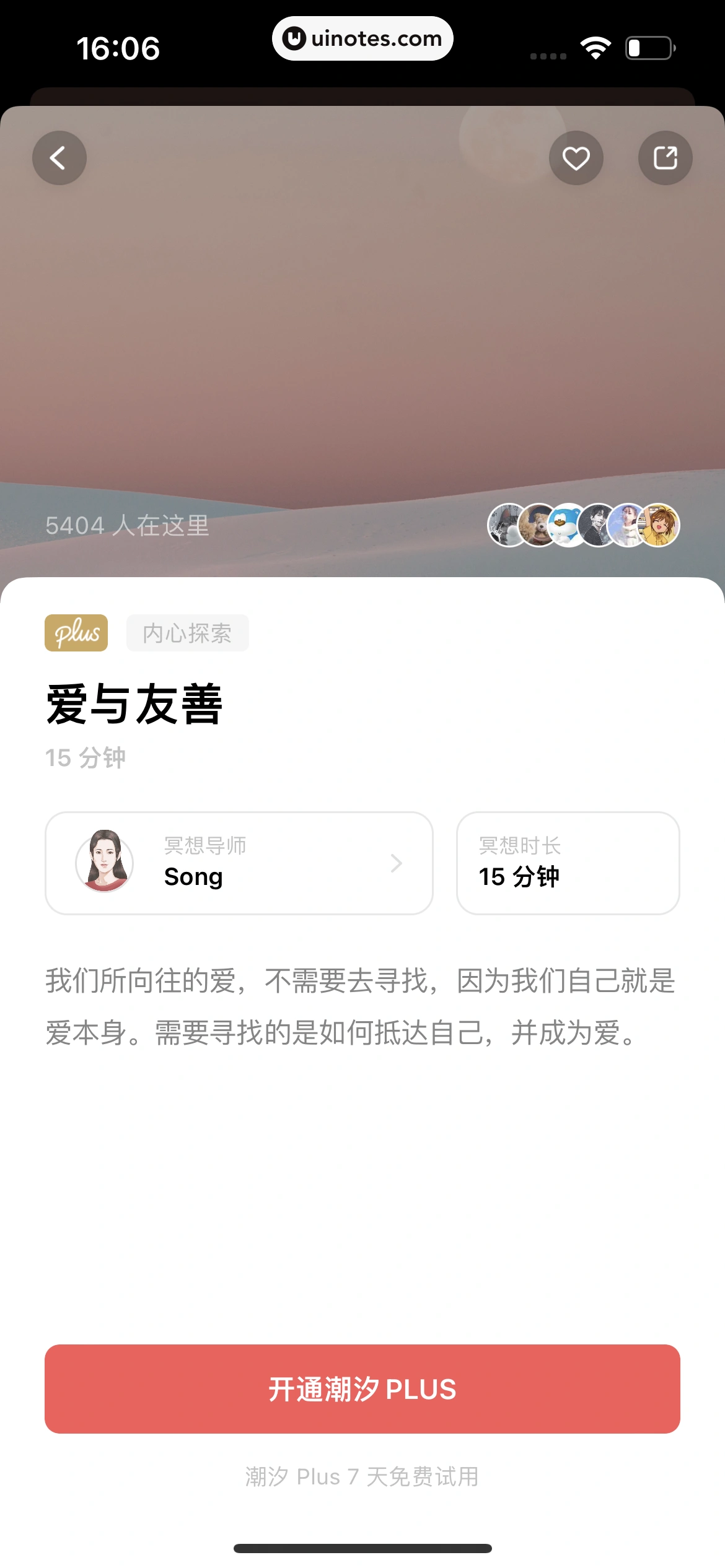
Task: Tap the teddy bear listener avatar
Action: click(x=537, y=525)
